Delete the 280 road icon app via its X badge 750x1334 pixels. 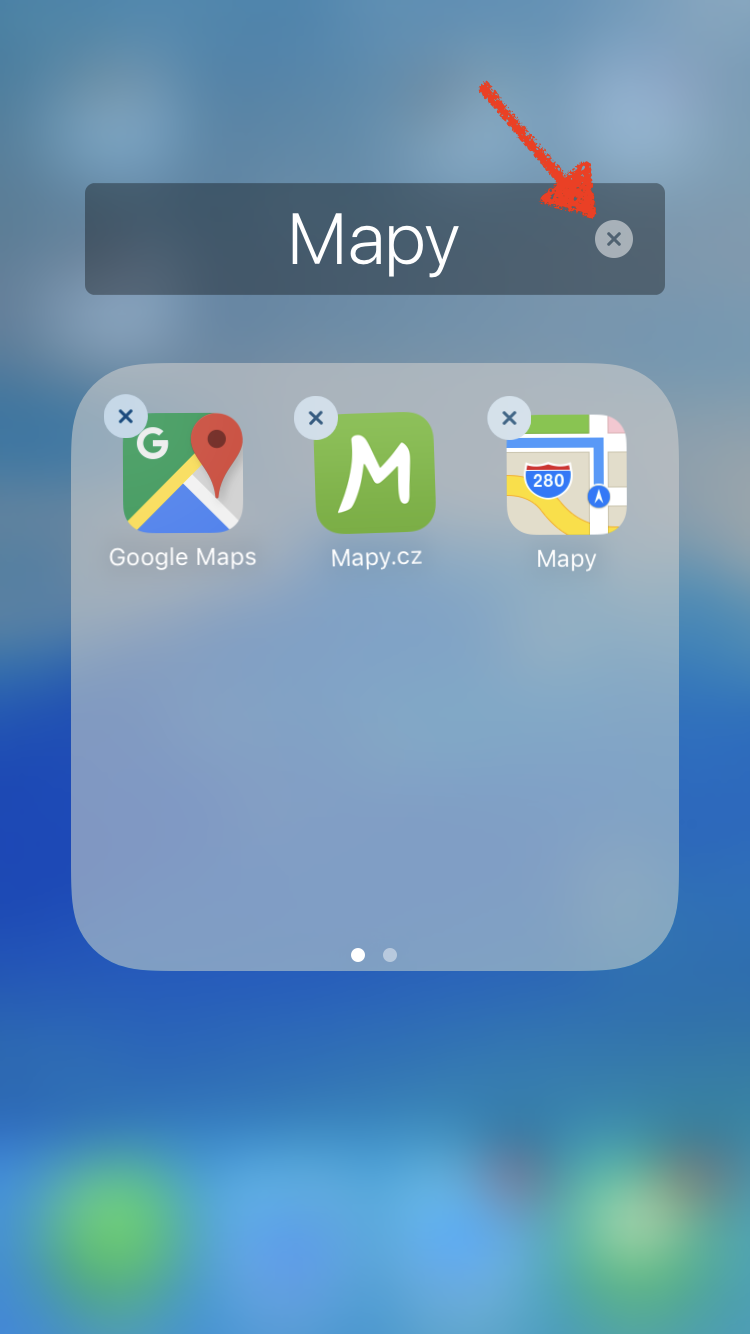tap(509, 418)
